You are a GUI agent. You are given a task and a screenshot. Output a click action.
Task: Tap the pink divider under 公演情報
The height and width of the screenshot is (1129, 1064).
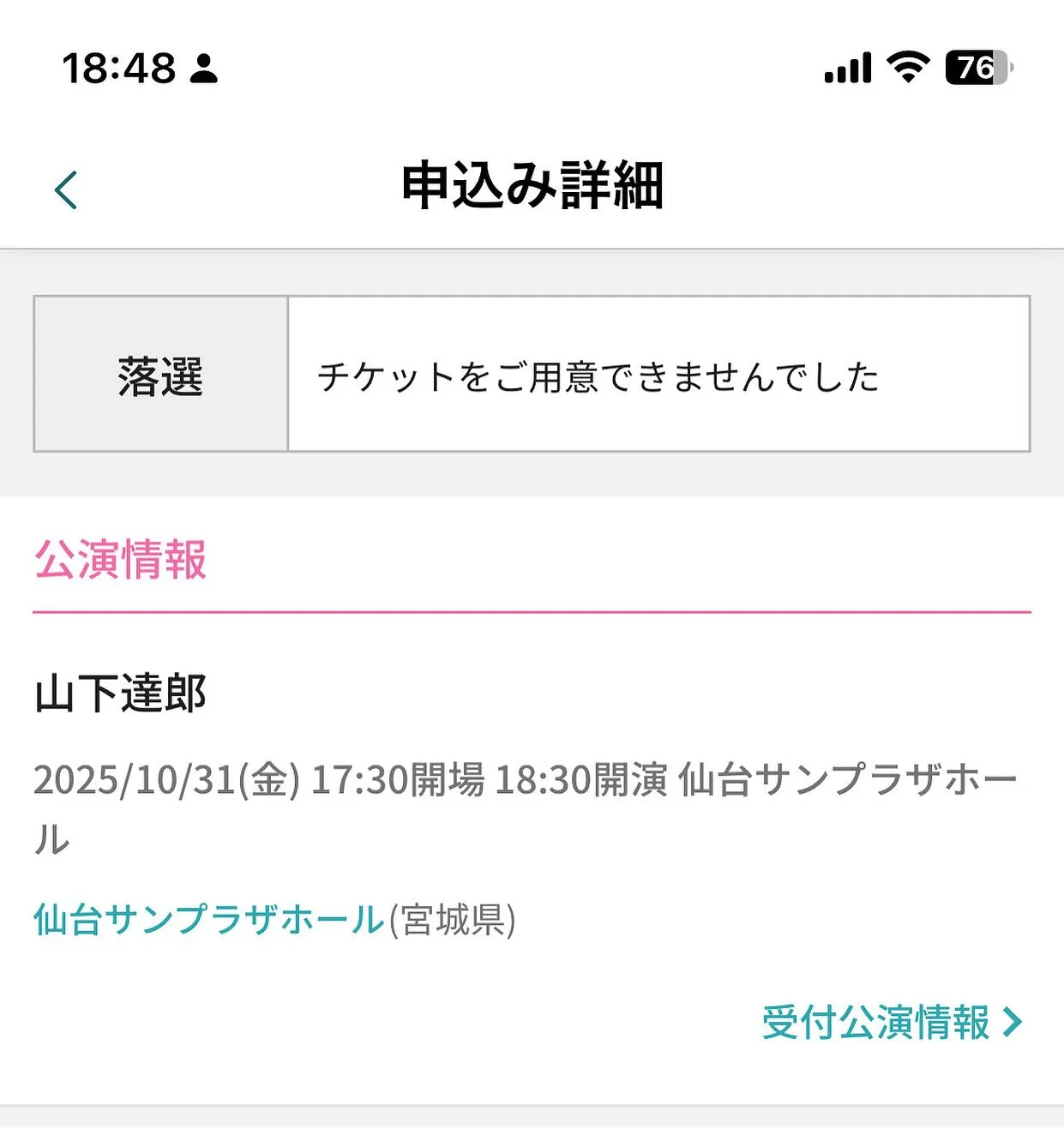tap(532, 610)
